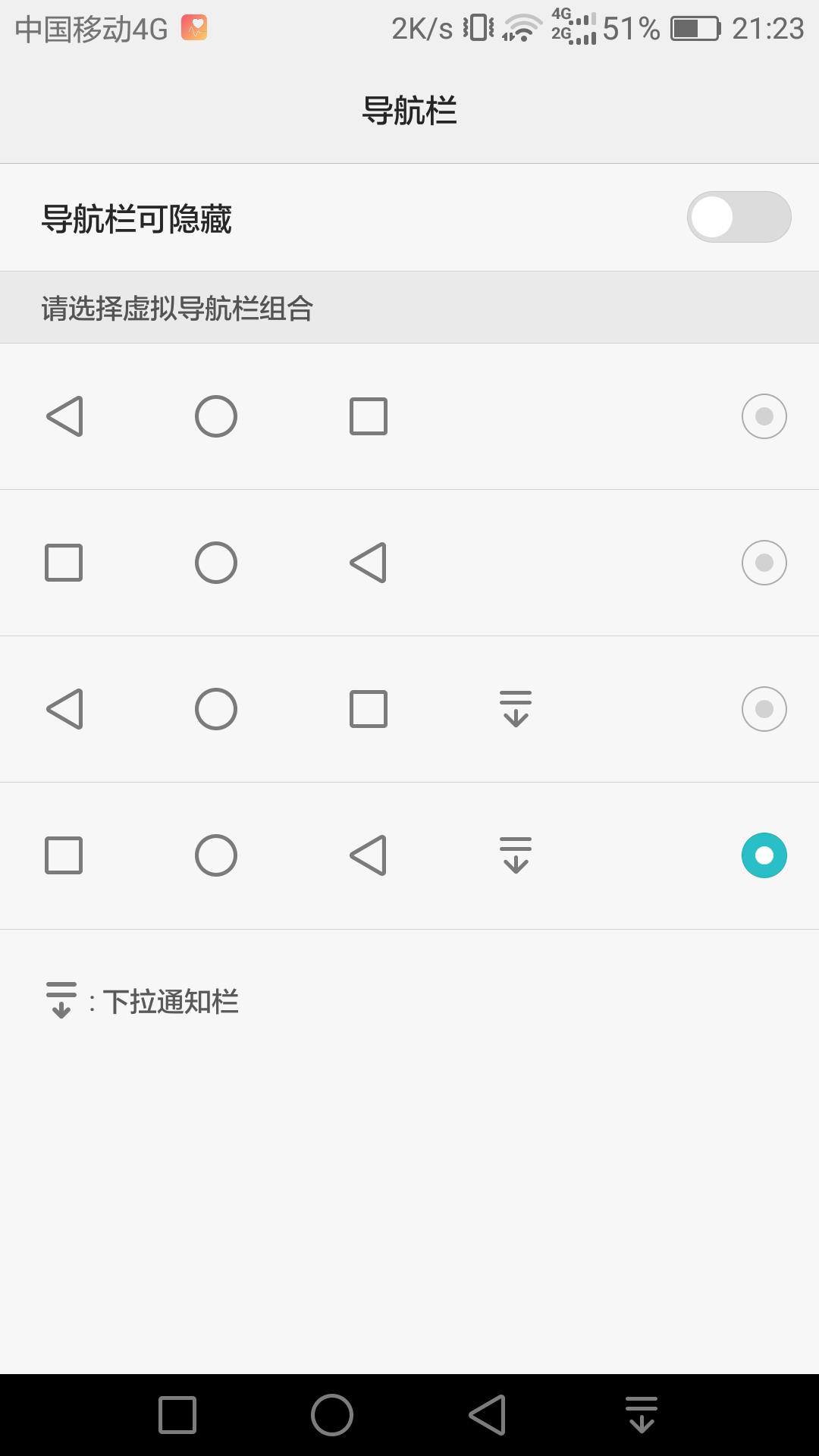Pull down notifications from the navigation bar
819x1456 pixels.
click(642, 1415)
